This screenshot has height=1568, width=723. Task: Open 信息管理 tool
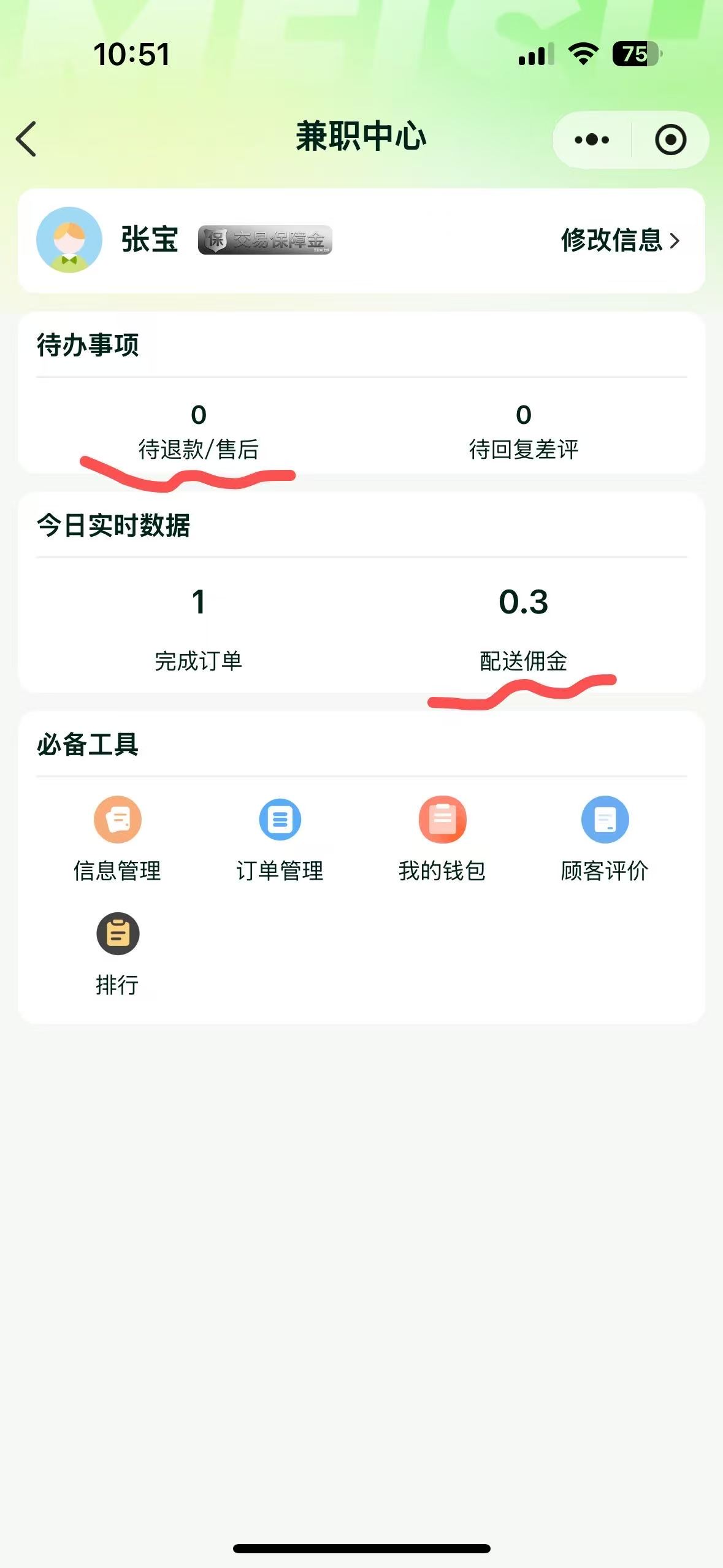pos(117,839)
